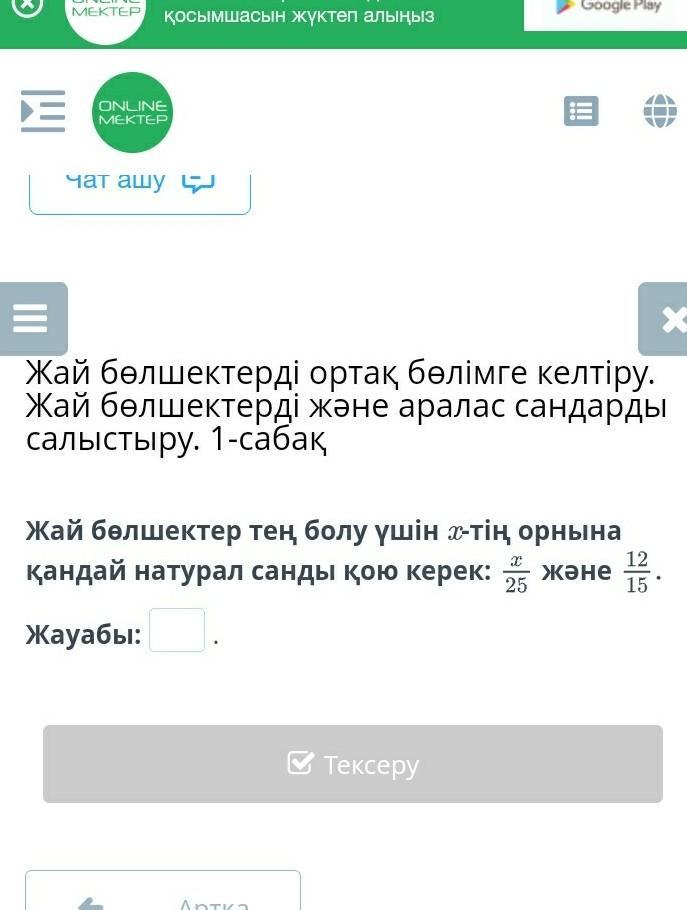
Task: Focus the Жауабы answer field
Action: 177,631
